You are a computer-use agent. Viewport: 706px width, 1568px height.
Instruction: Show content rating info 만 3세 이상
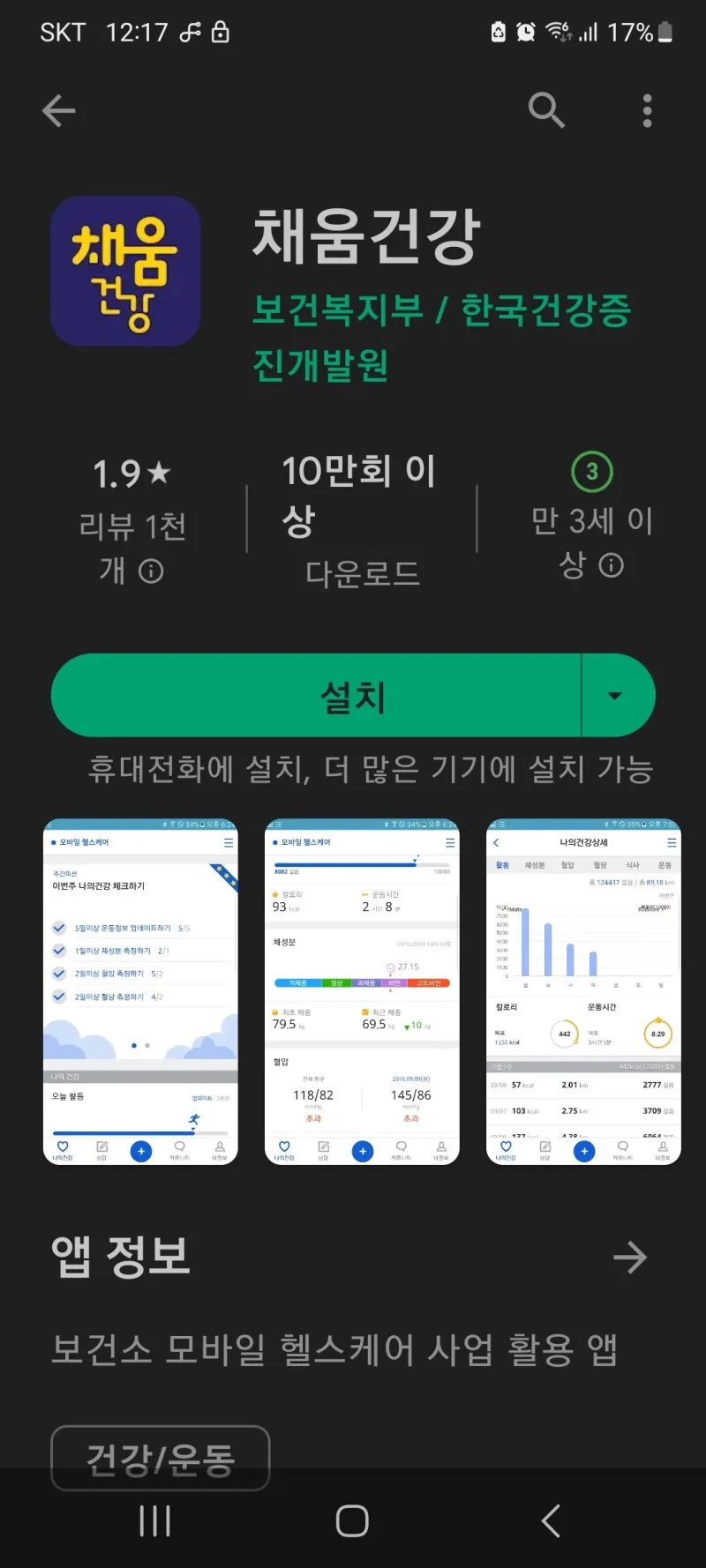click(611, 565)
